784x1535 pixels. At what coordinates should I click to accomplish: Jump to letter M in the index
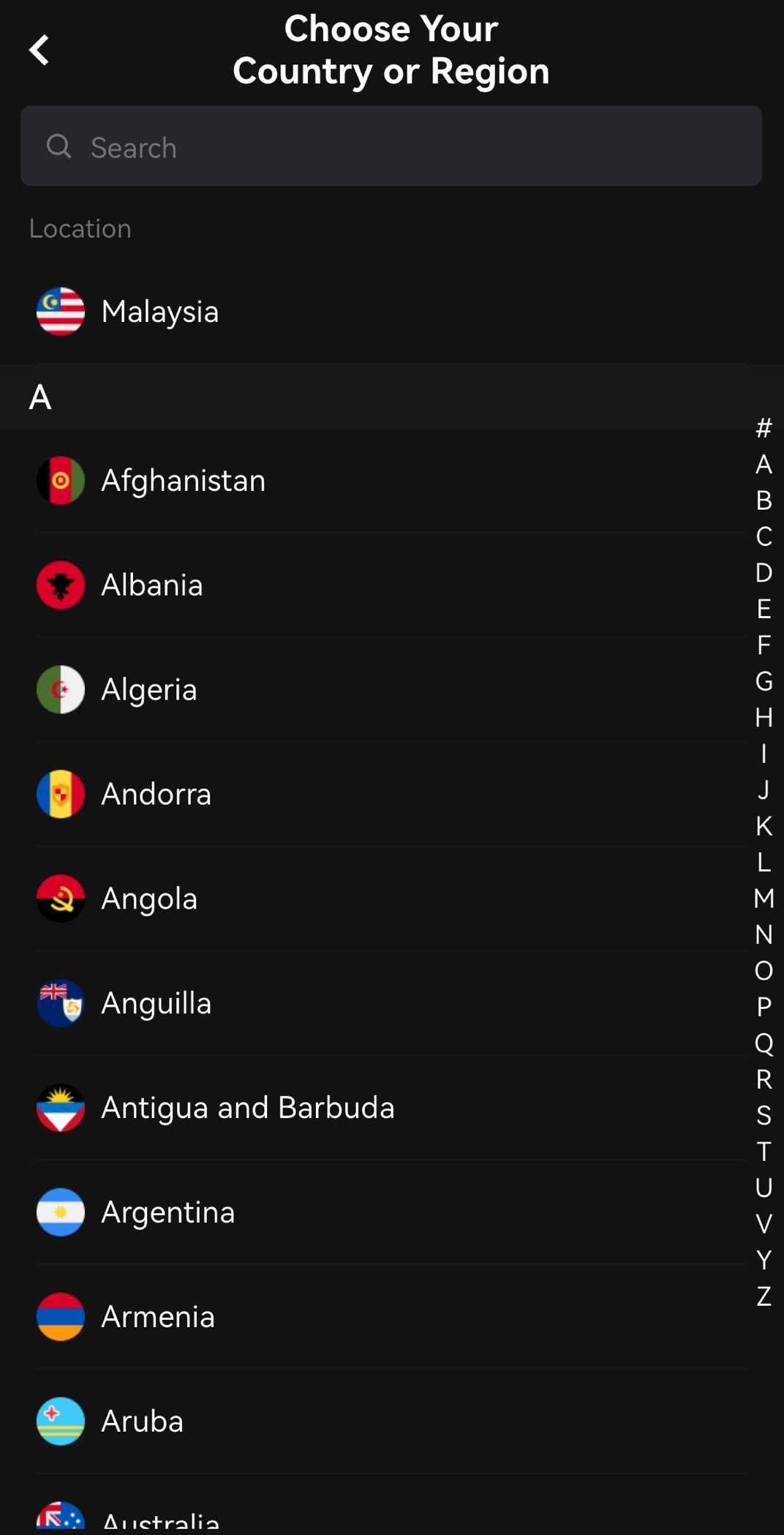pos(764,898)
